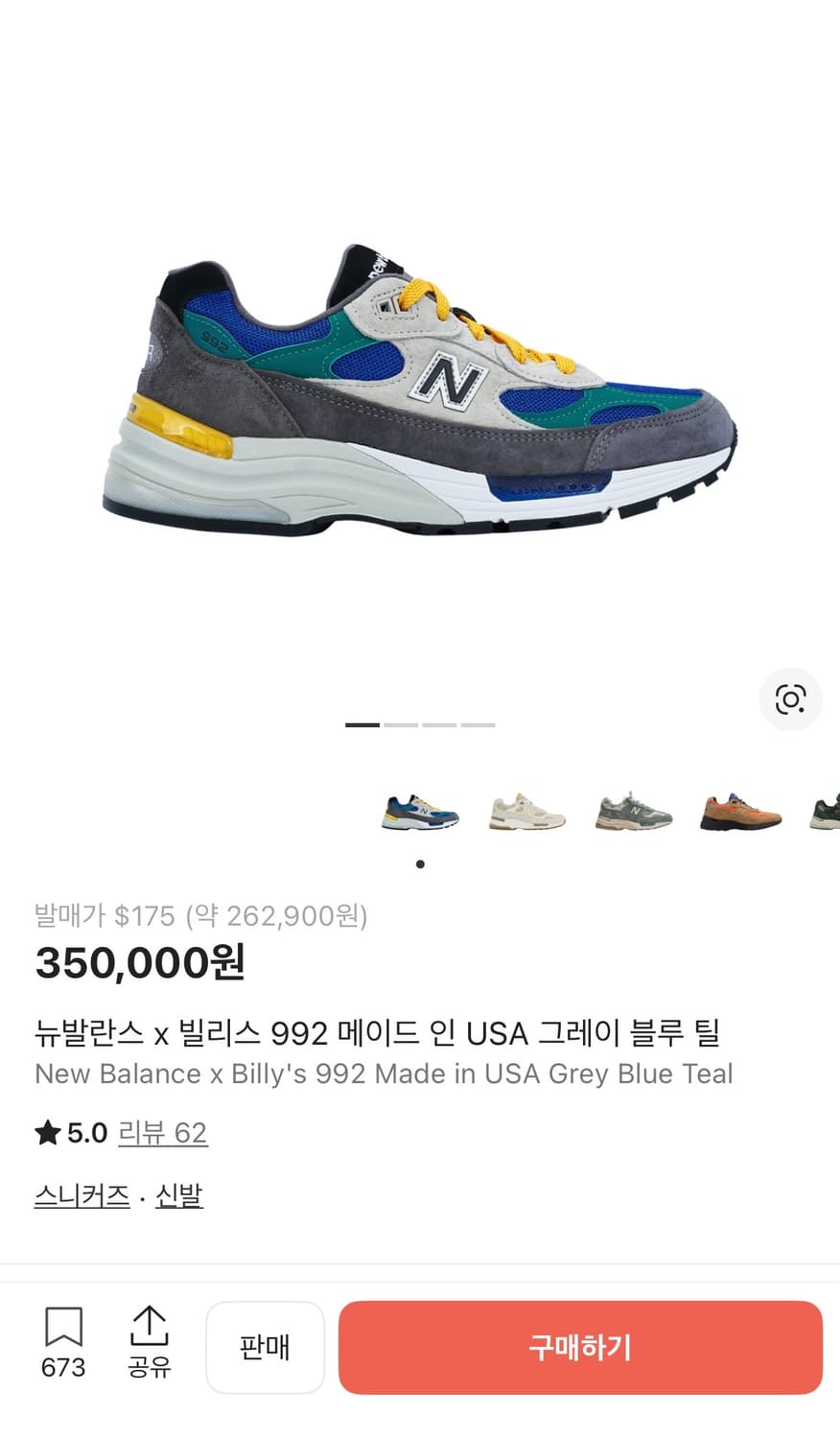Open the 리뷰 62 reviews link
The image size is (840, 1439).
(163, 1133)
